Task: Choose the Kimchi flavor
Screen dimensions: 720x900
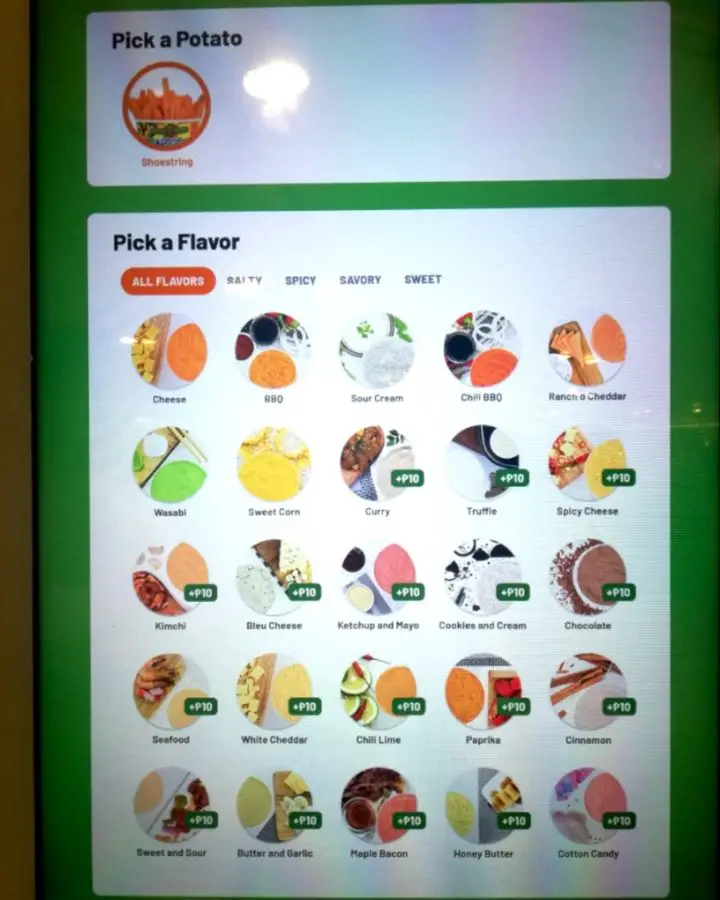Action: click(170, 579)
